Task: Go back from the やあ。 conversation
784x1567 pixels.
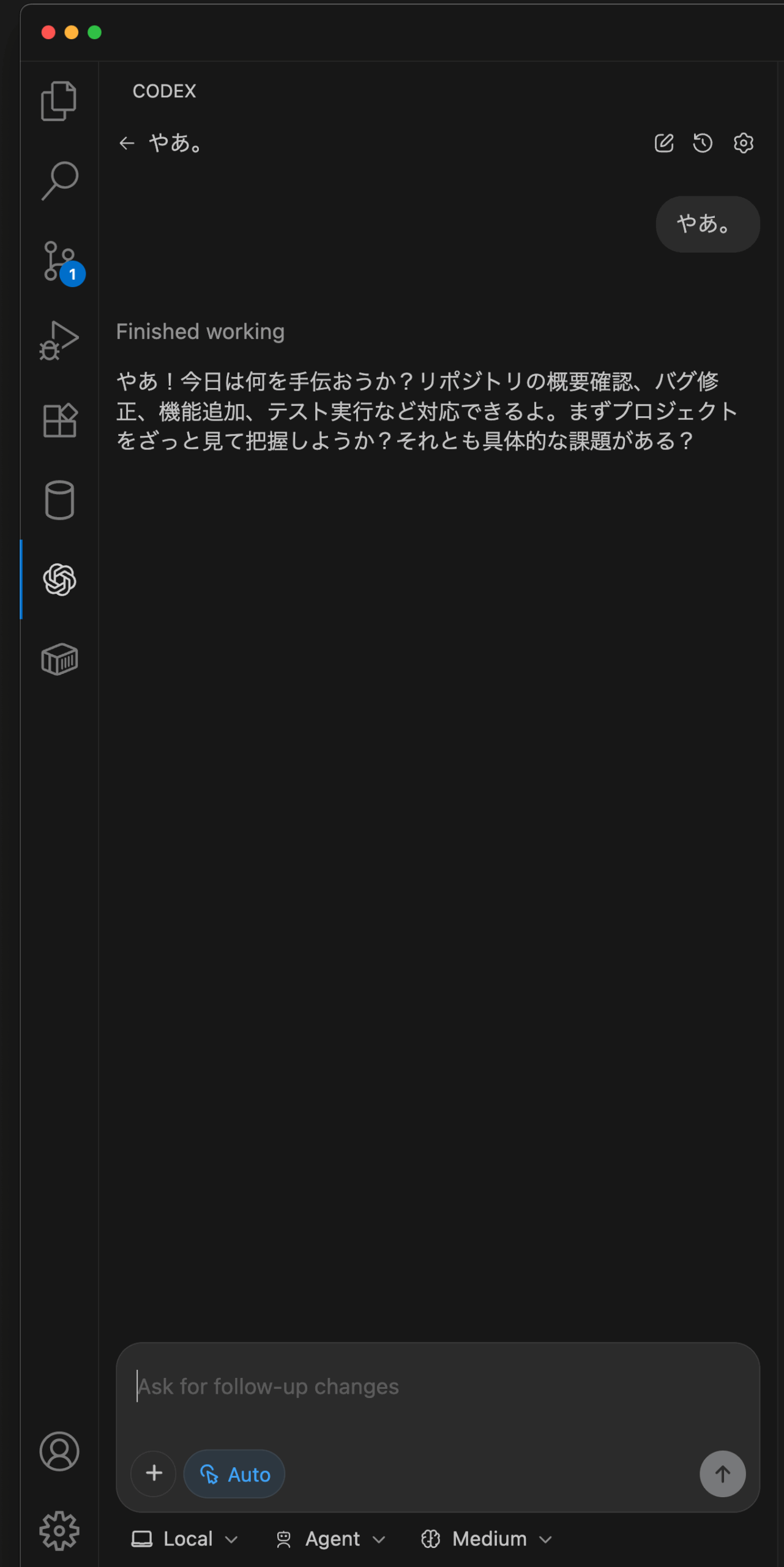Action: click(127, 143)
